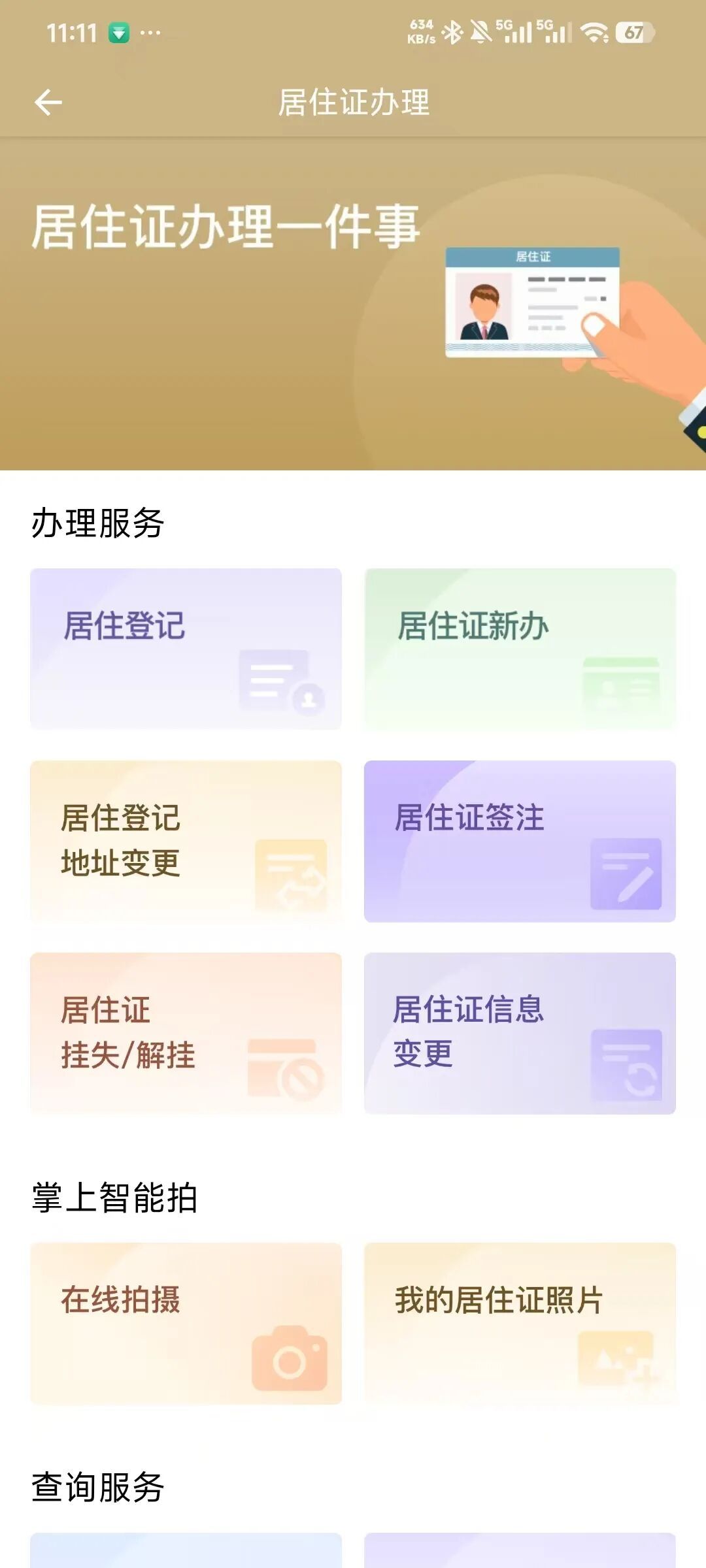View 我的居住证照片
This screenshot has height=1568, width=706.
520,1323
